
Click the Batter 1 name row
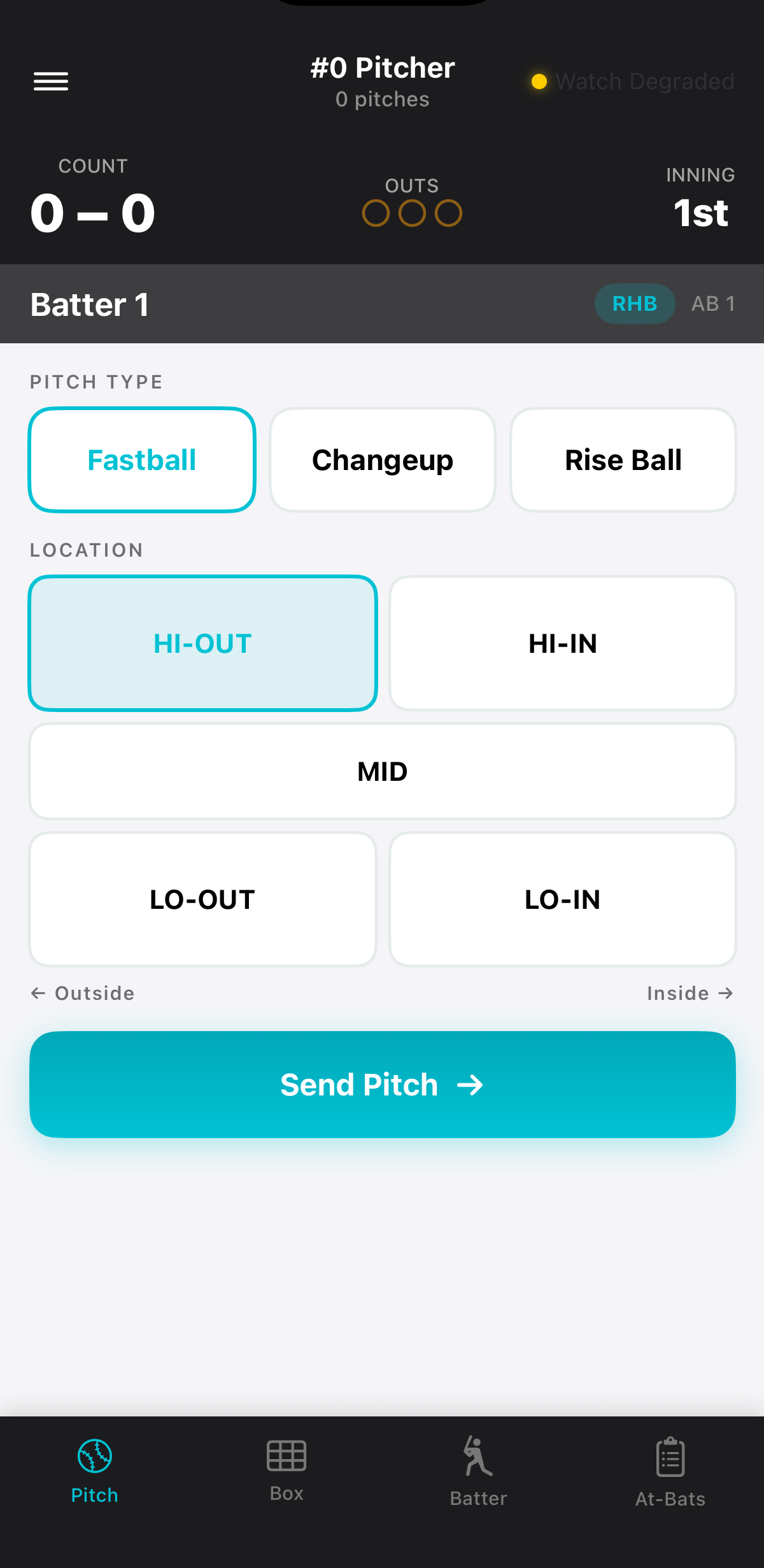point(89,304)
